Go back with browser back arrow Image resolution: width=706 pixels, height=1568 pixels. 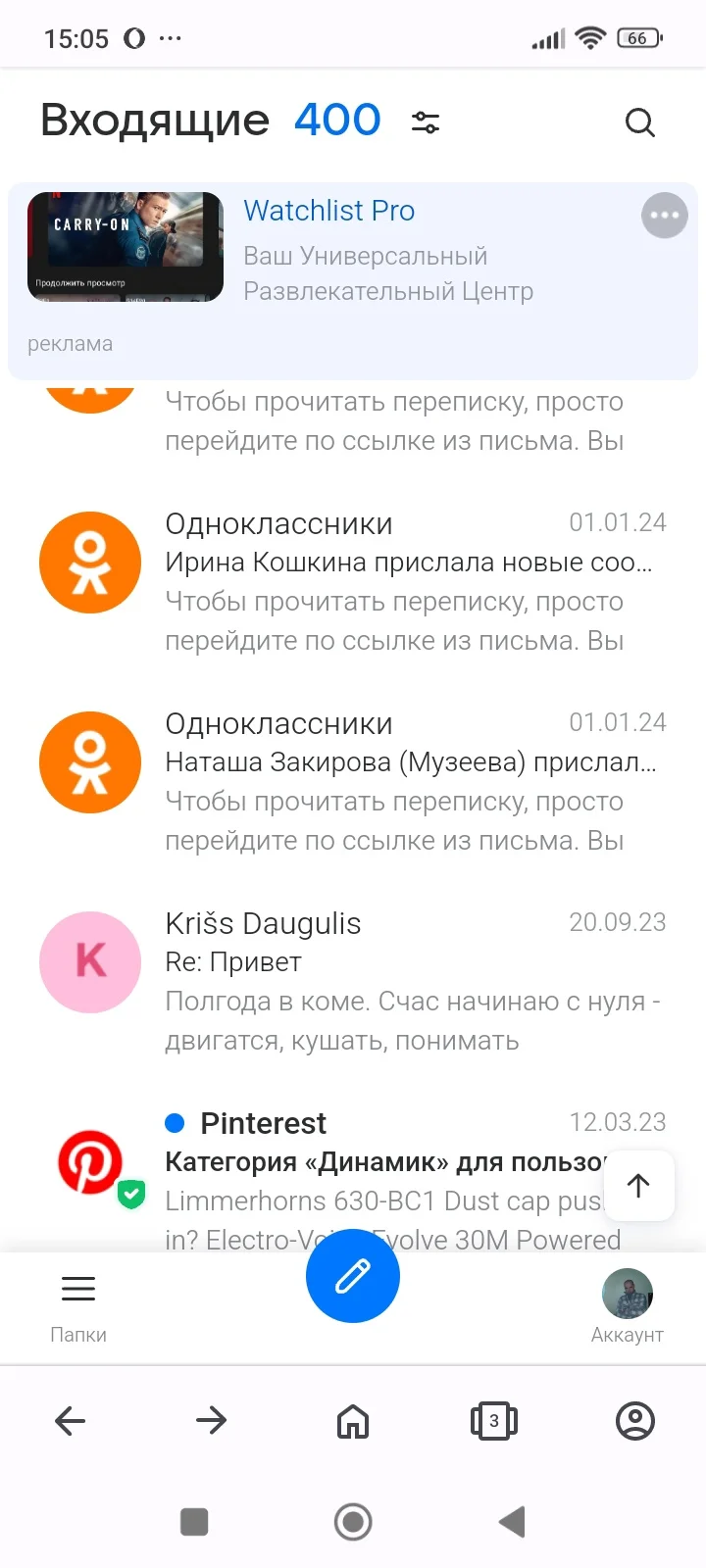(x=71, y=1420)
